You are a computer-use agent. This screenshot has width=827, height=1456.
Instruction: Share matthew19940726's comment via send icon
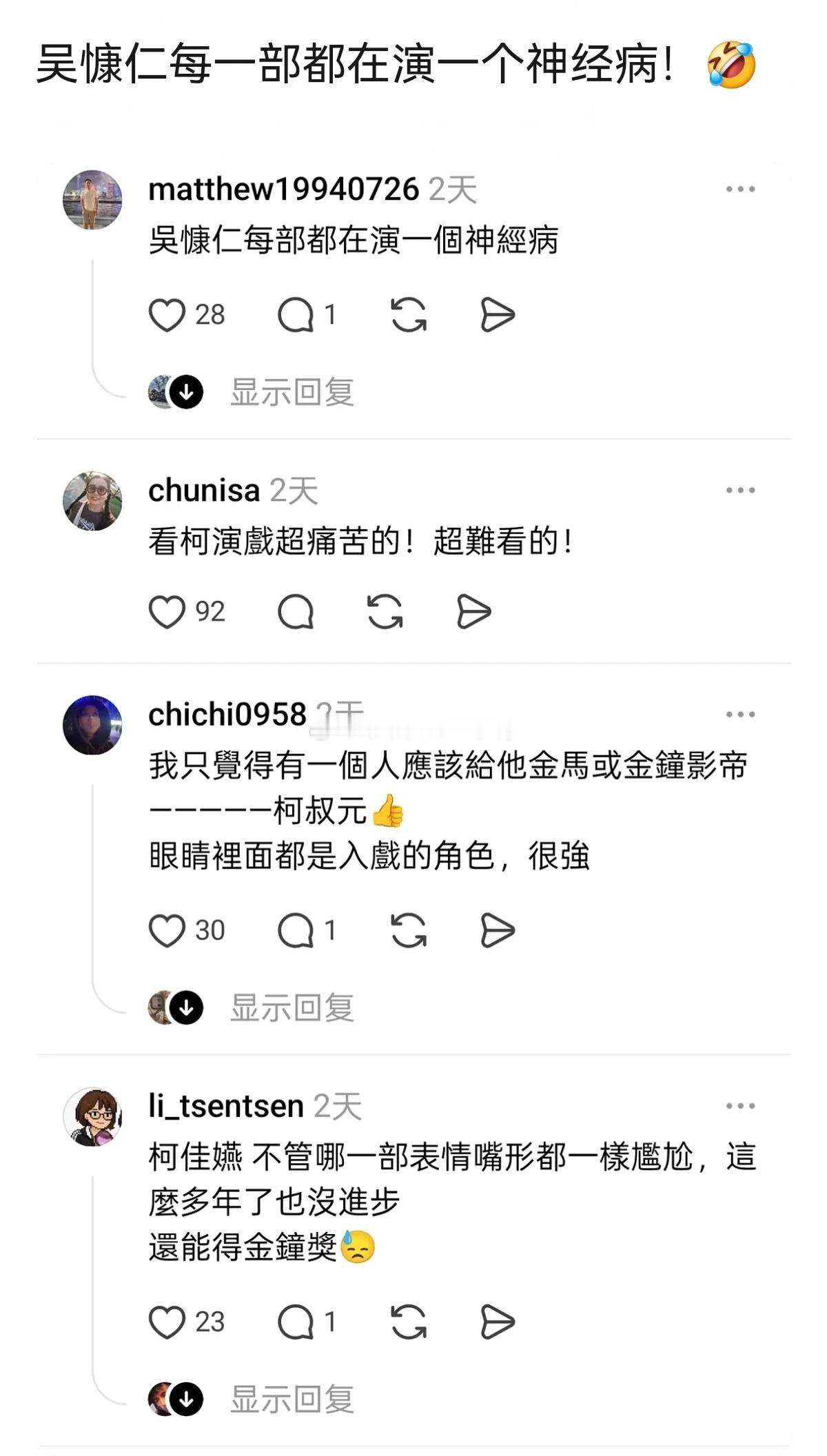tap(498, 315)
